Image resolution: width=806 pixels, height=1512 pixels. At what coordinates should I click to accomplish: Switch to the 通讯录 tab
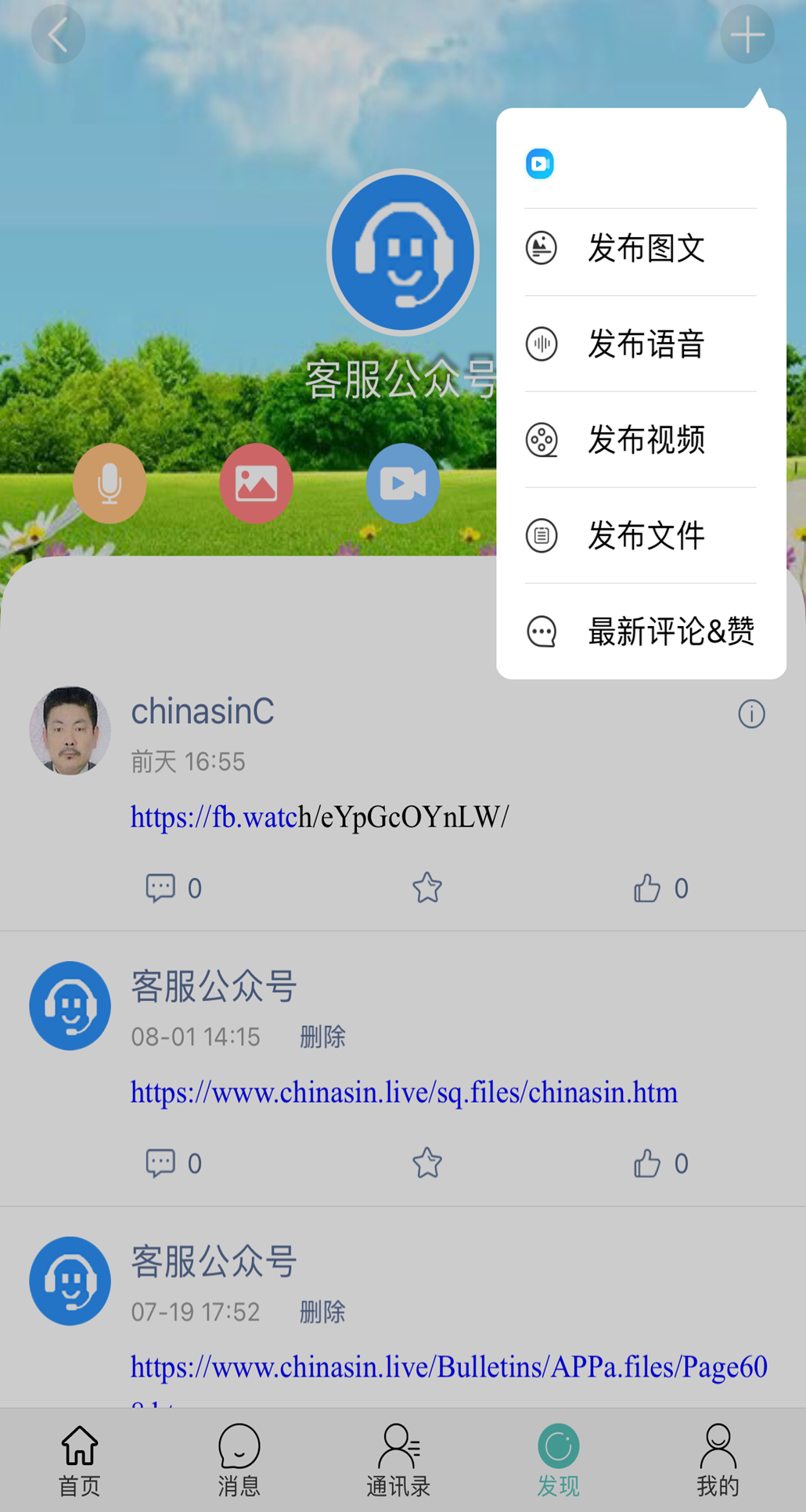398,1460
